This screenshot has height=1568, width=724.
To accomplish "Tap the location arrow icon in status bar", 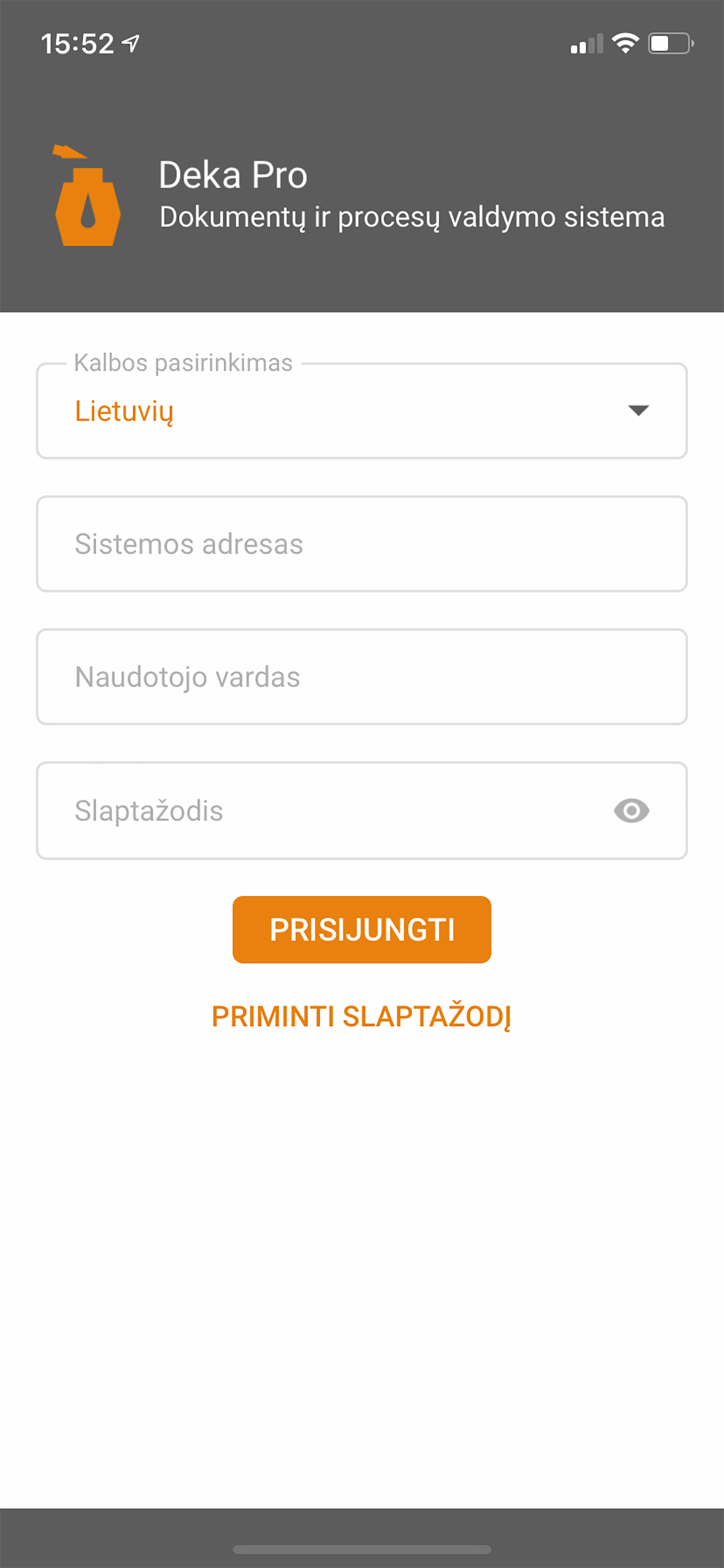I will (x=129, y=43).
